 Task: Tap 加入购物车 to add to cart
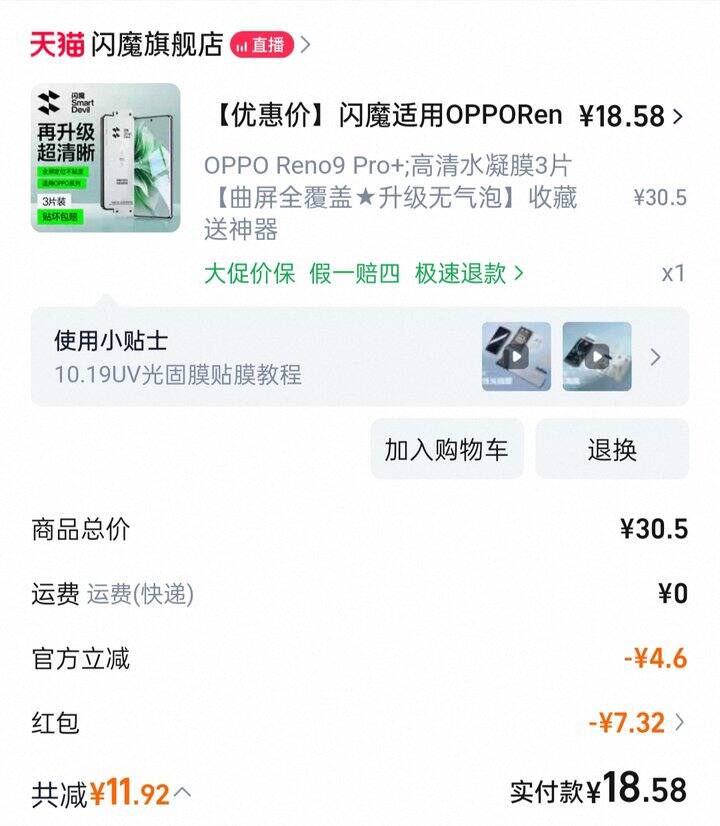pos(446,449)
